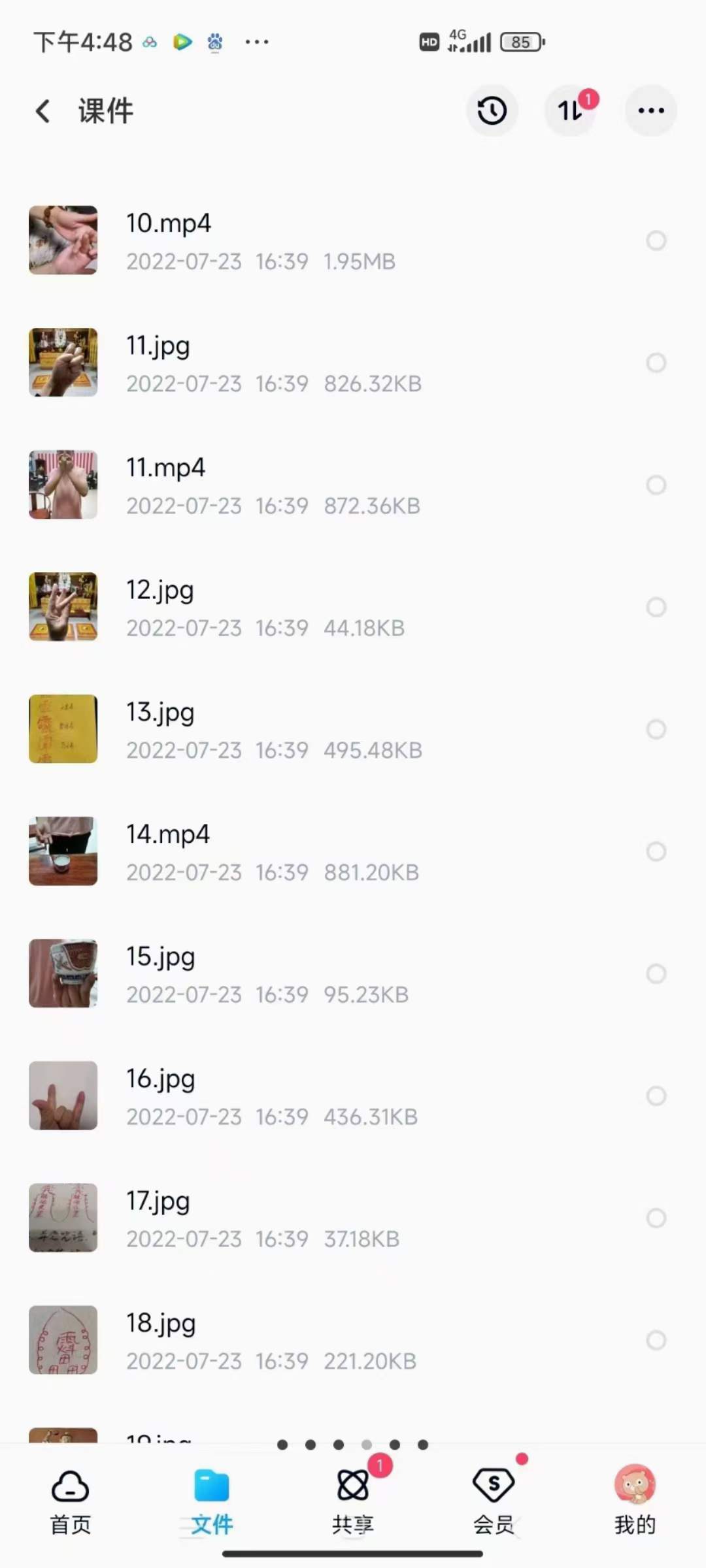Open the three-dot overflow menu

650,110
